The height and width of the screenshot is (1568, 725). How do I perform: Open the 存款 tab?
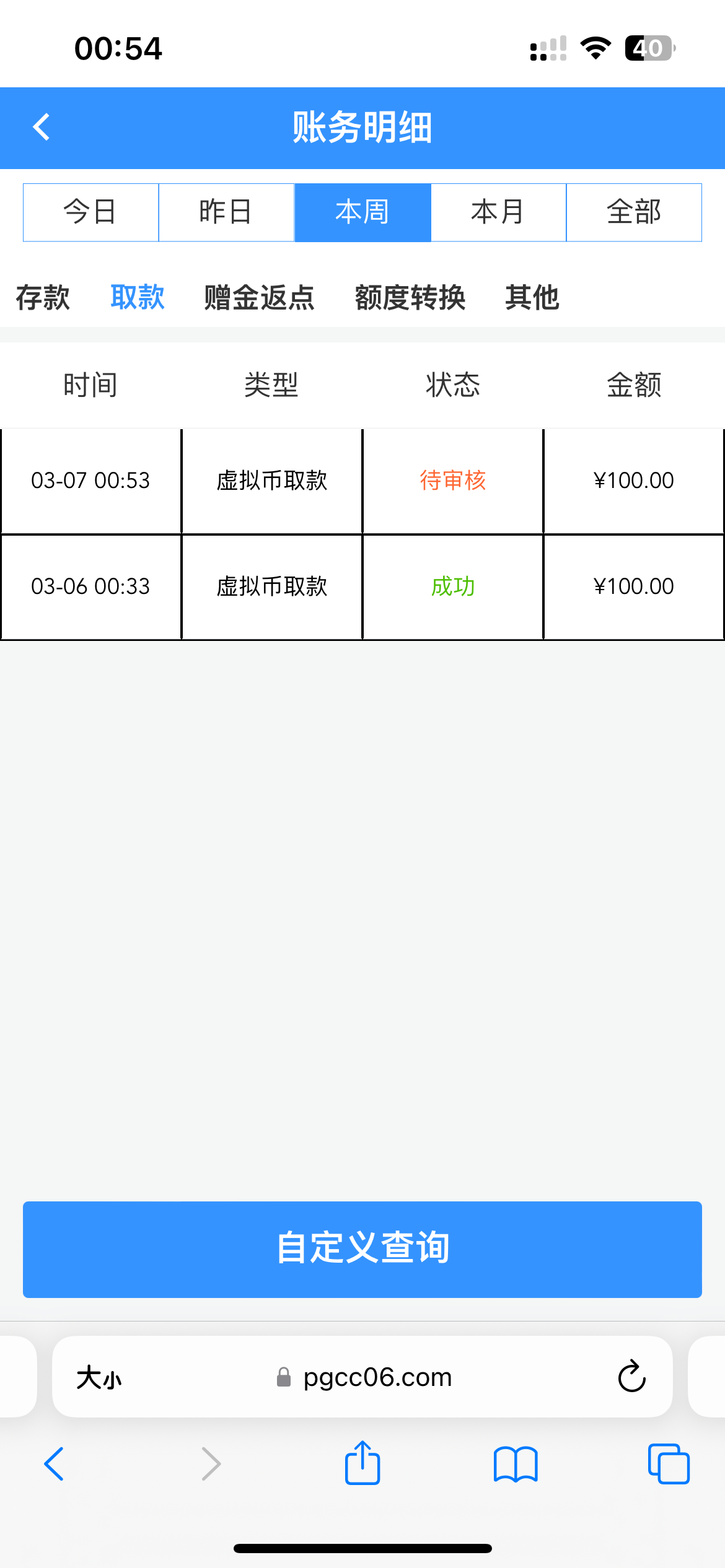click(43, 297)
